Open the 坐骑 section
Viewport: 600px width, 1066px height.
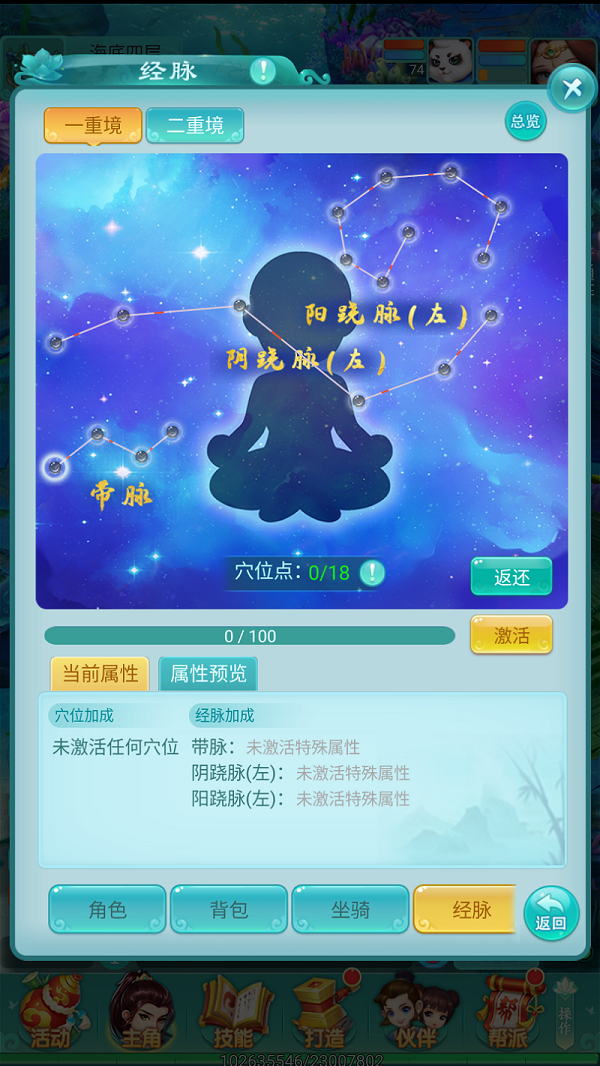(x=351, y=909)
